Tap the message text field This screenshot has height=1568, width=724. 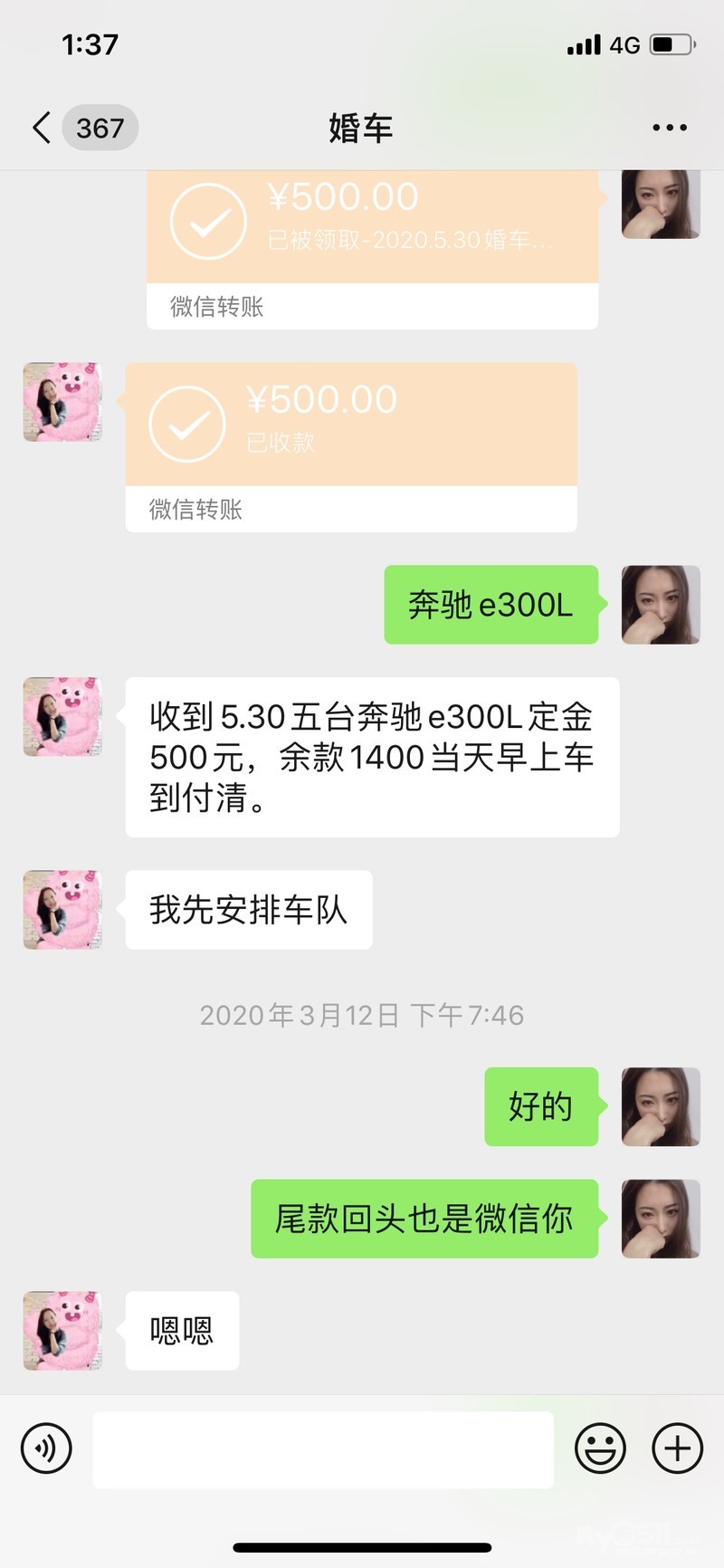point(323,1448)
